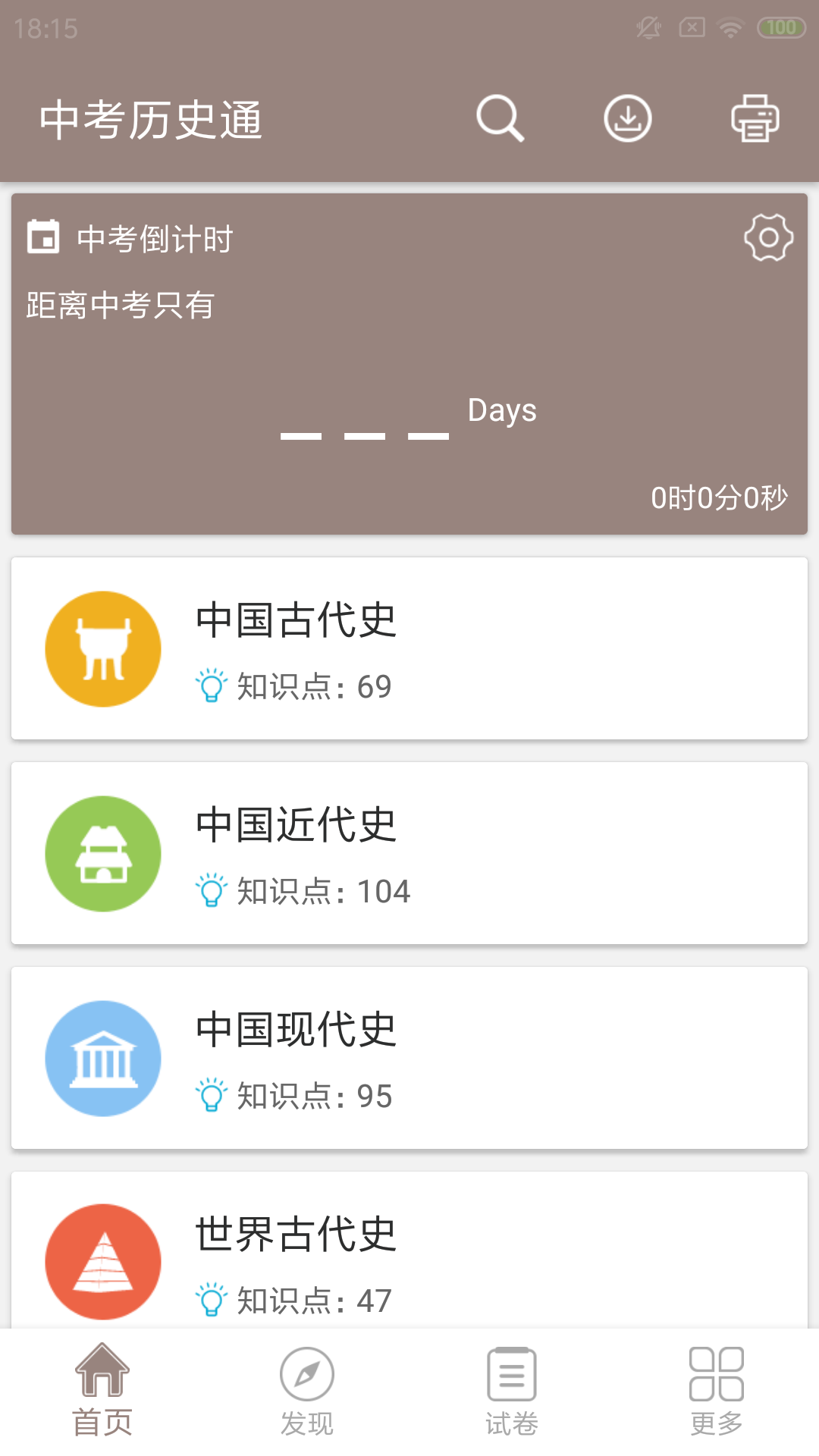Open the 世界古代史 category card

coord(409,1251)
